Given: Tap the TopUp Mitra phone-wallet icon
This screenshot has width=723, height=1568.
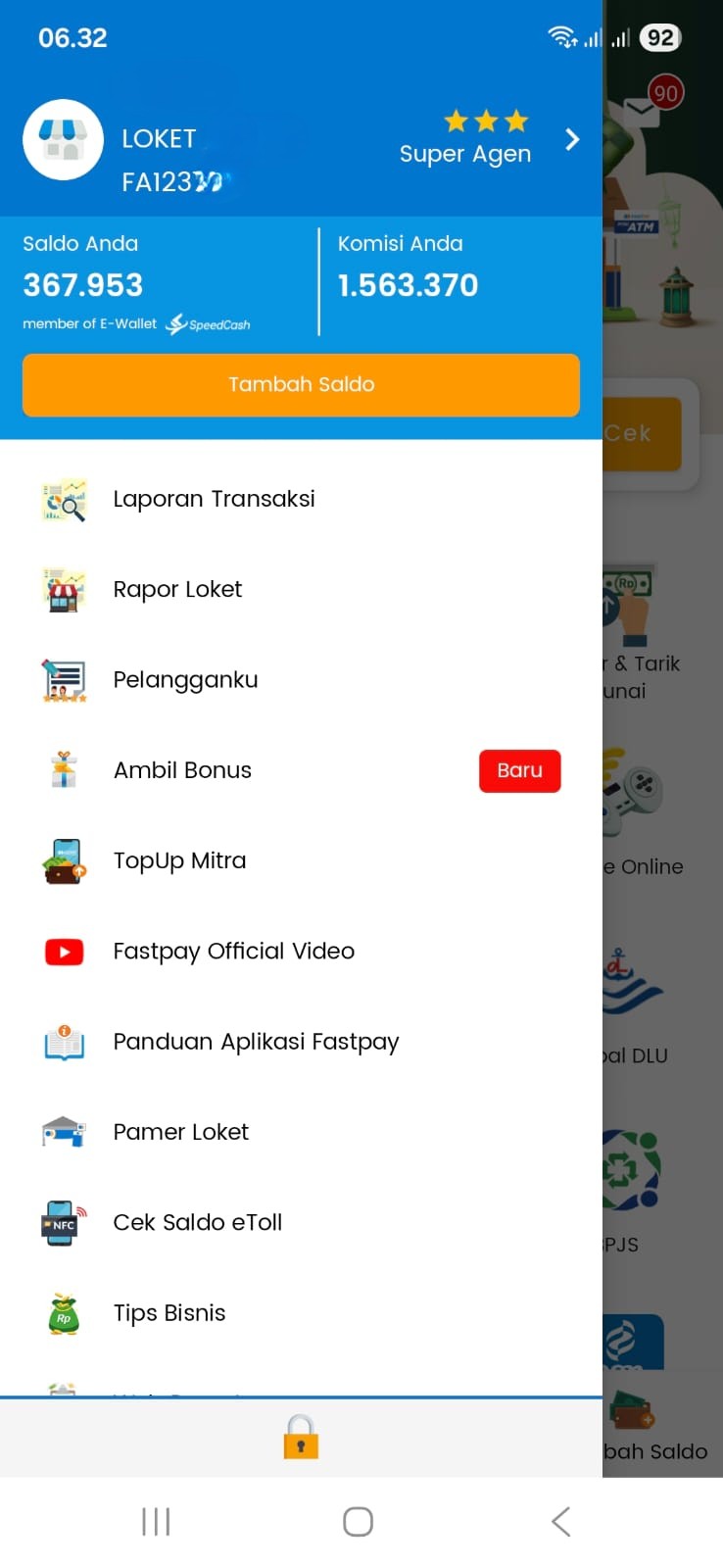Looking at the screenshot, I should (x=63, y=860).
